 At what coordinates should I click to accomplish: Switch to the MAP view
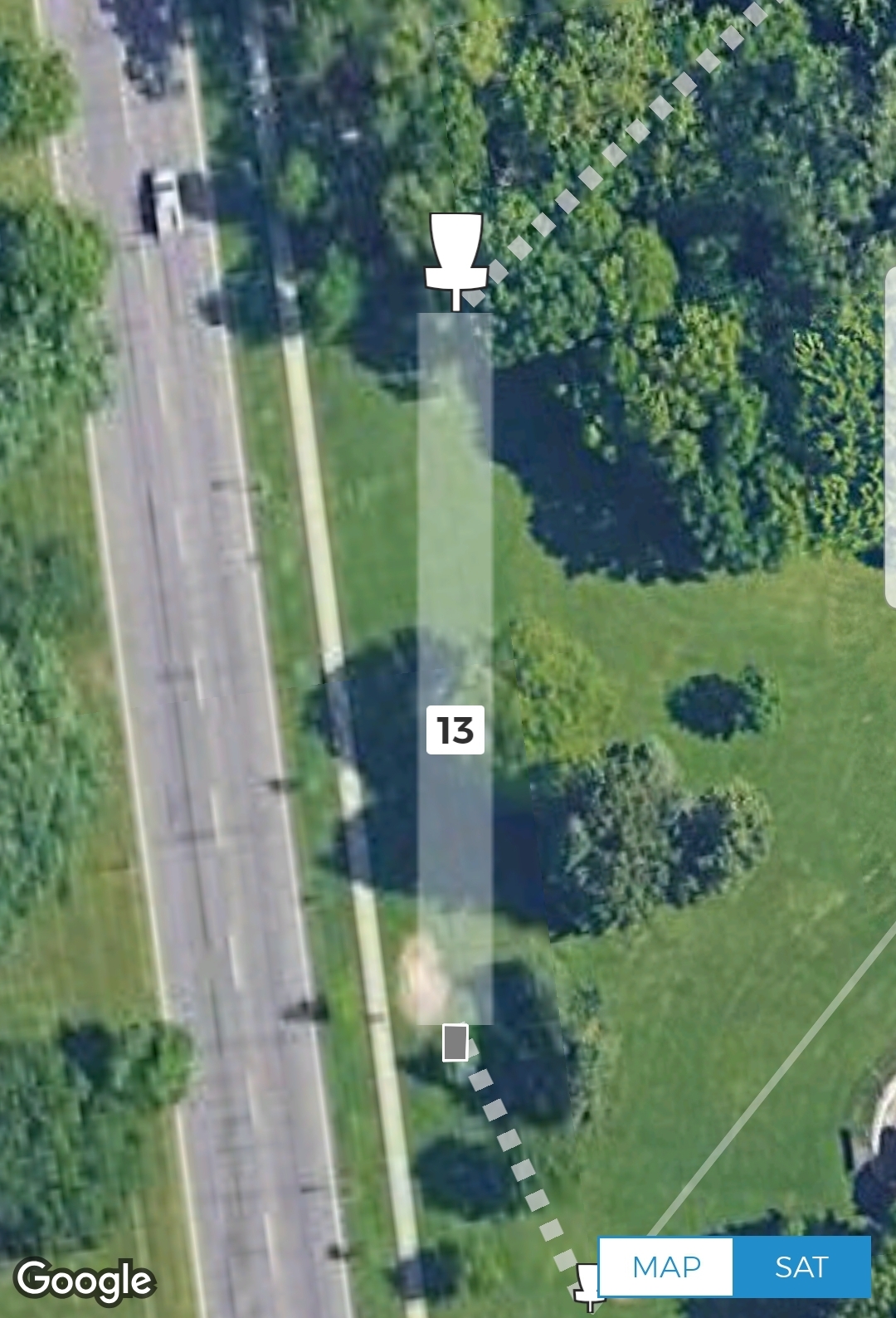[x=665, y=1267]
